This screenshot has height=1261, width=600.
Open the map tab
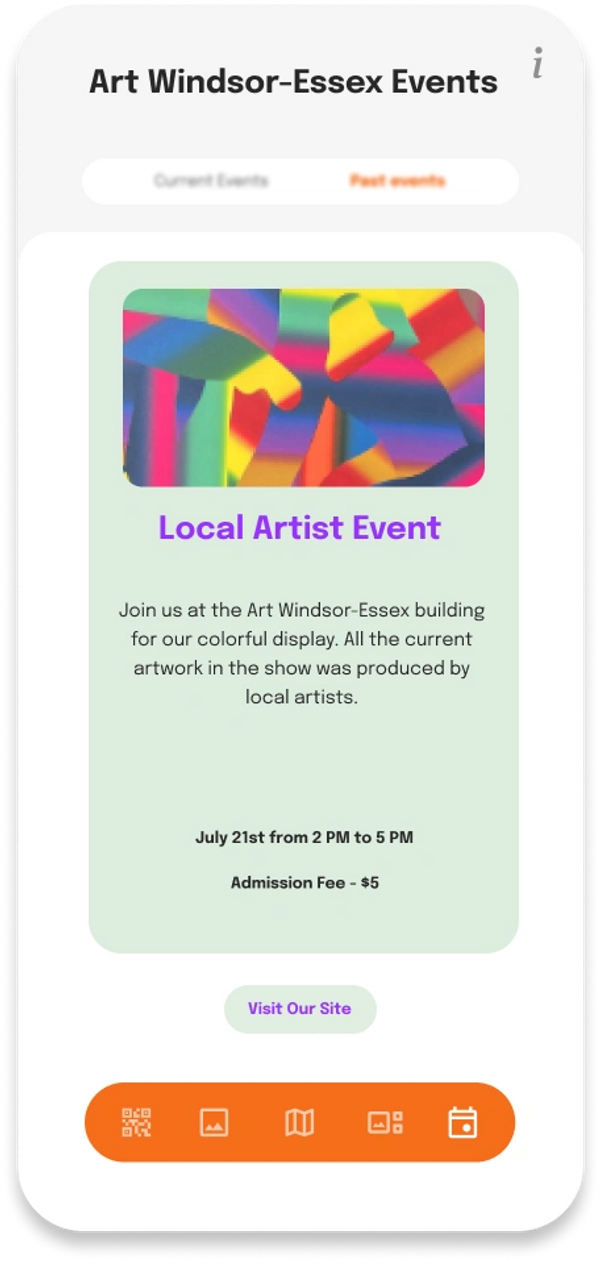pos(299,1122)
